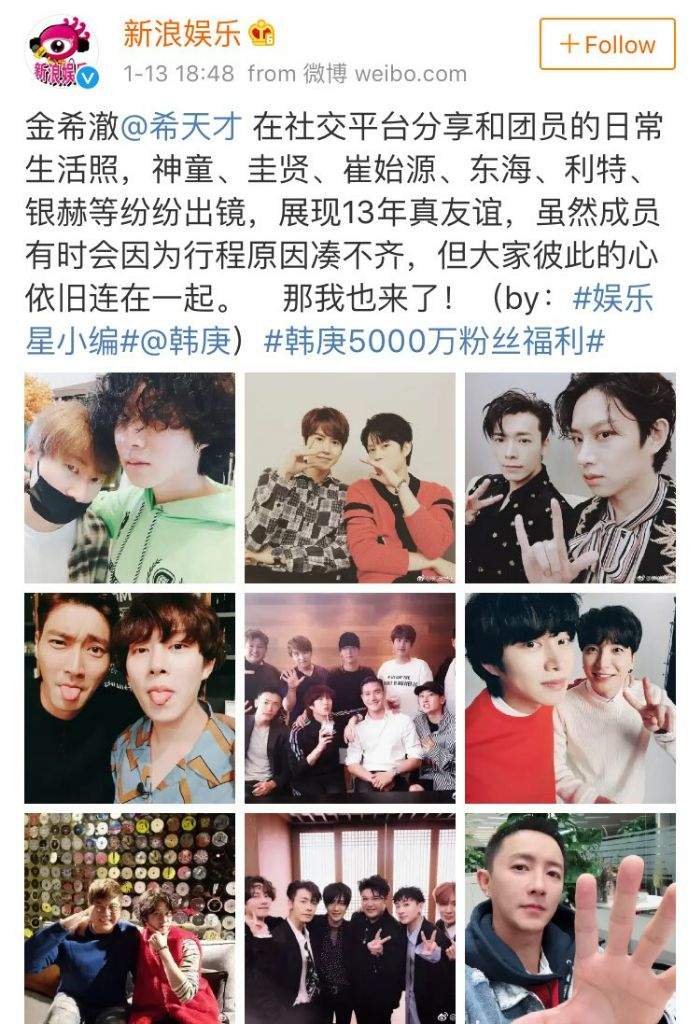Open the 新浪娱乐 account name link
Image resolution: width=700 pixels, height=1024 pixels.
tap(181, 33)
